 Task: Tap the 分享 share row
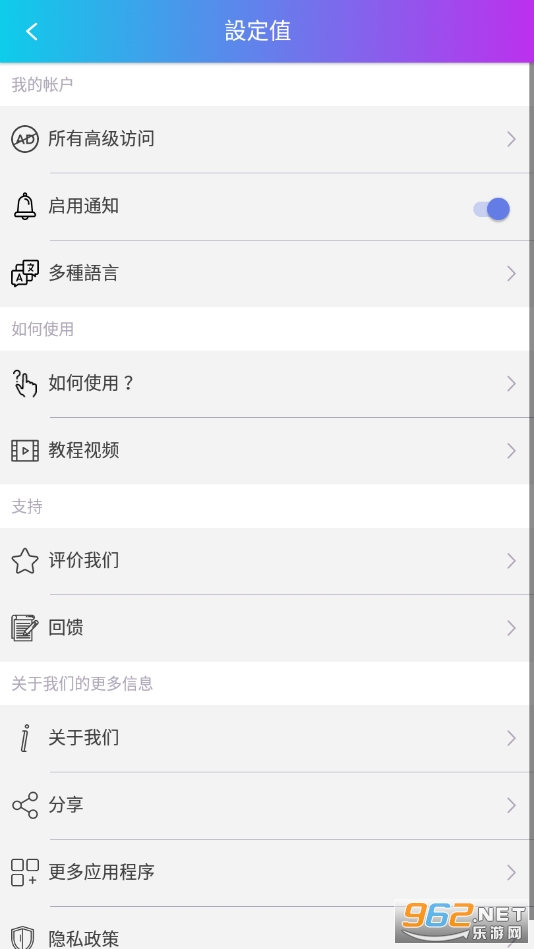click(267, 806)
